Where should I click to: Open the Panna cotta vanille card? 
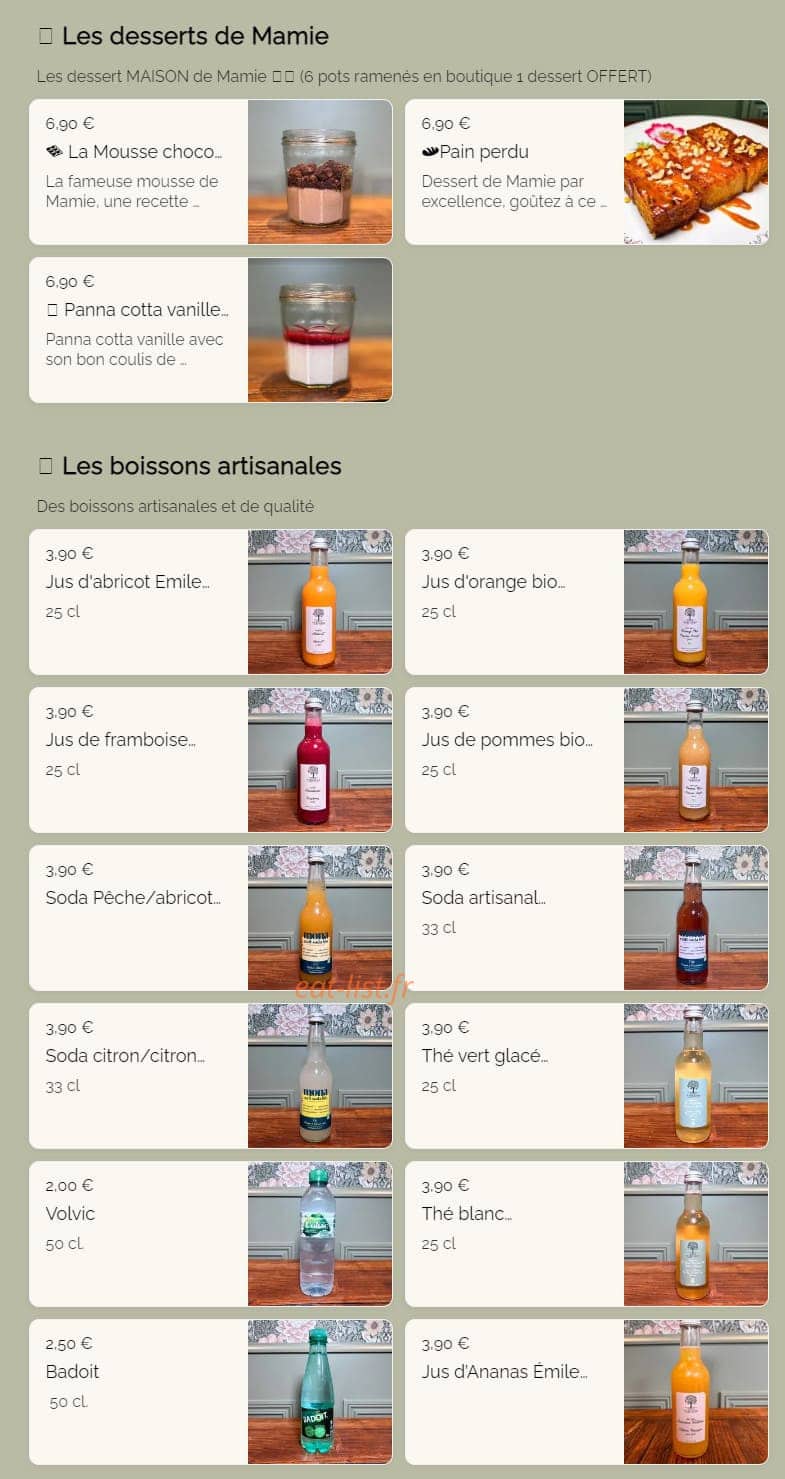click(x=211, y=330)
